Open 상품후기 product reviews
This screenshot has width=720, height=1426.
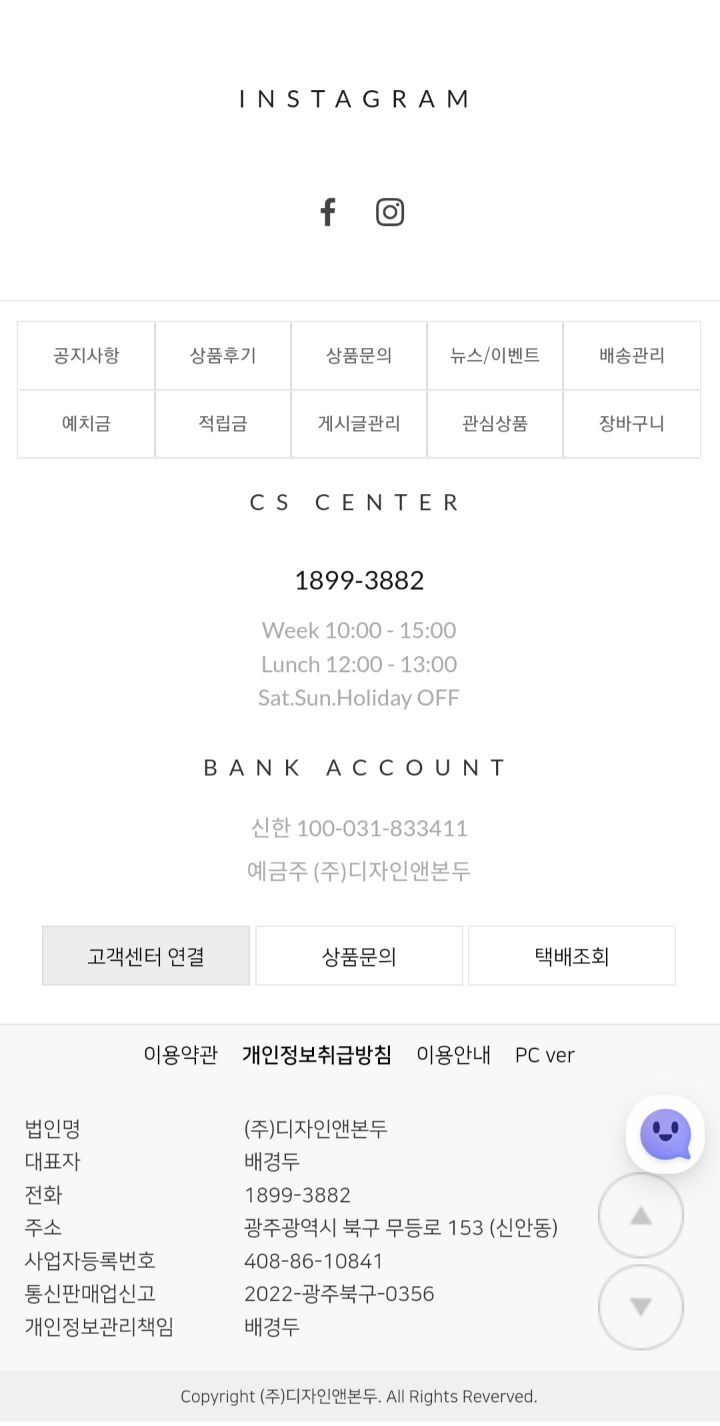pyautogui.click(x=223, y=356)
